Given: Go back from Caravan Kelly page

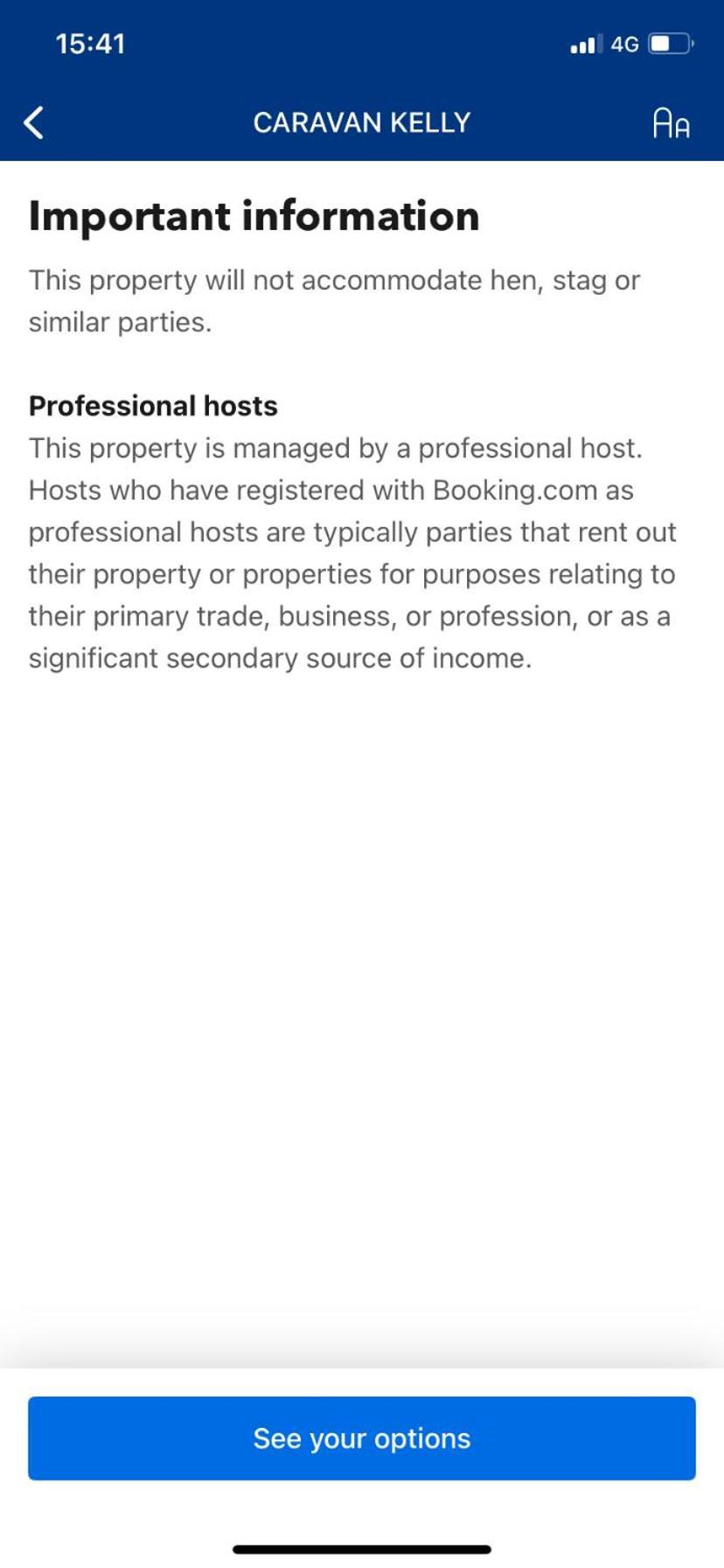Looking at the screenshot, I should 34,122.
